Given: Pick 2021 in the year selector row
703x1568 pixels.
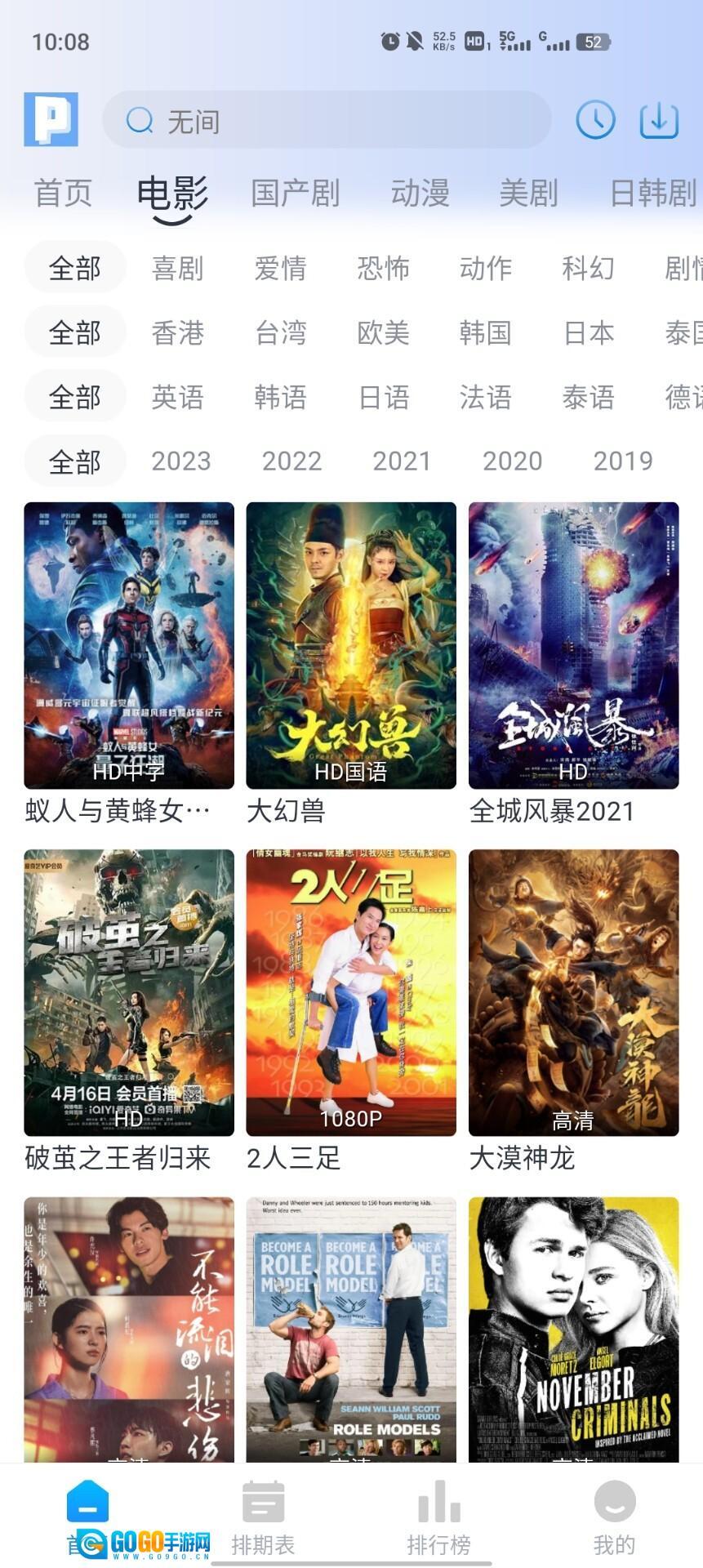Looking at the screenshot, I should (x=402, y=460).
